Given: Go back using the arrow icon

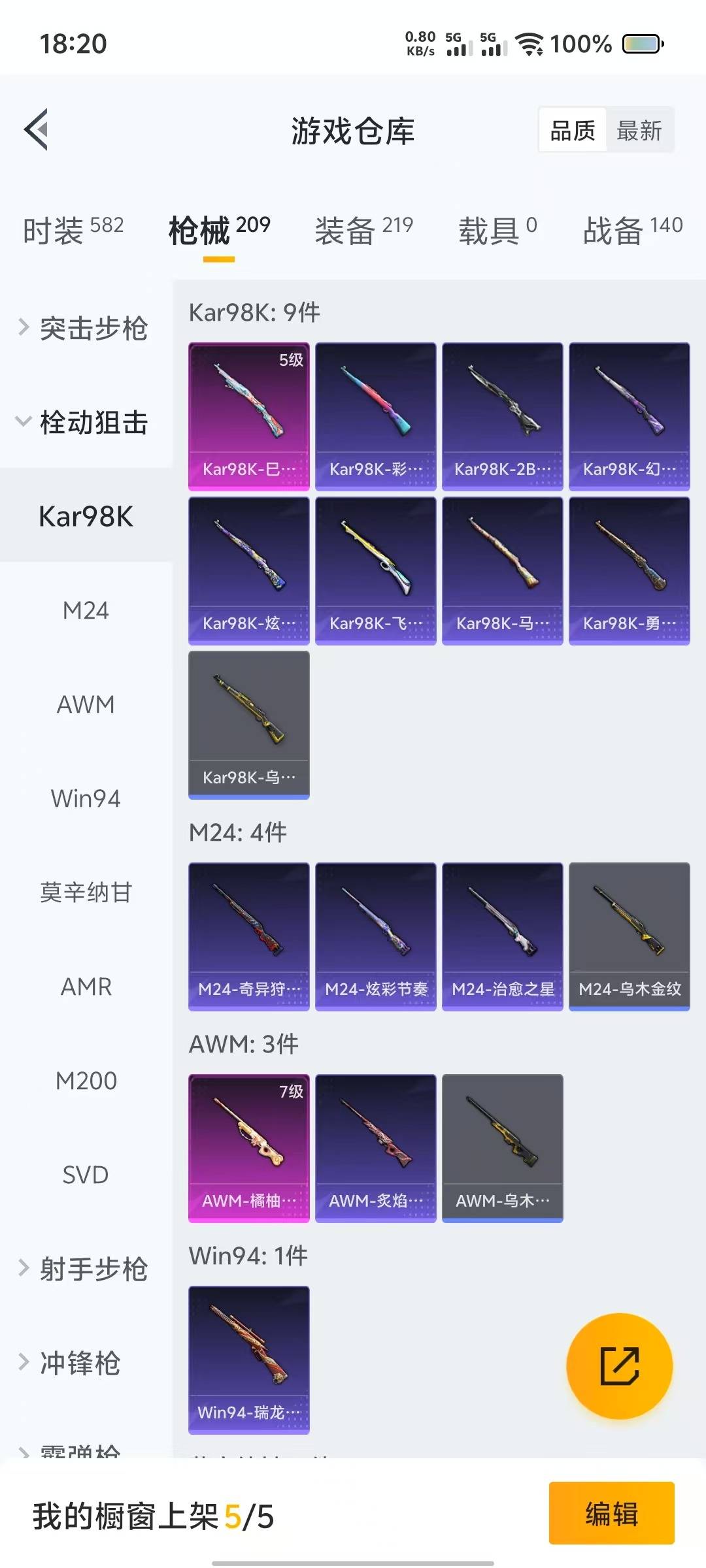Looking at the screenshot, I should [37, 129].
